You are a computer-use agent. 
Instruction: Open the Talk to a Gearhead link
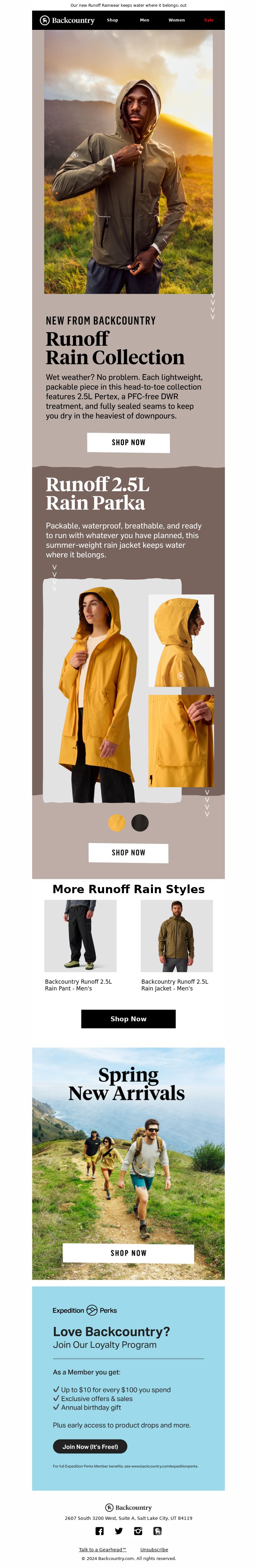coord(102,1550)
